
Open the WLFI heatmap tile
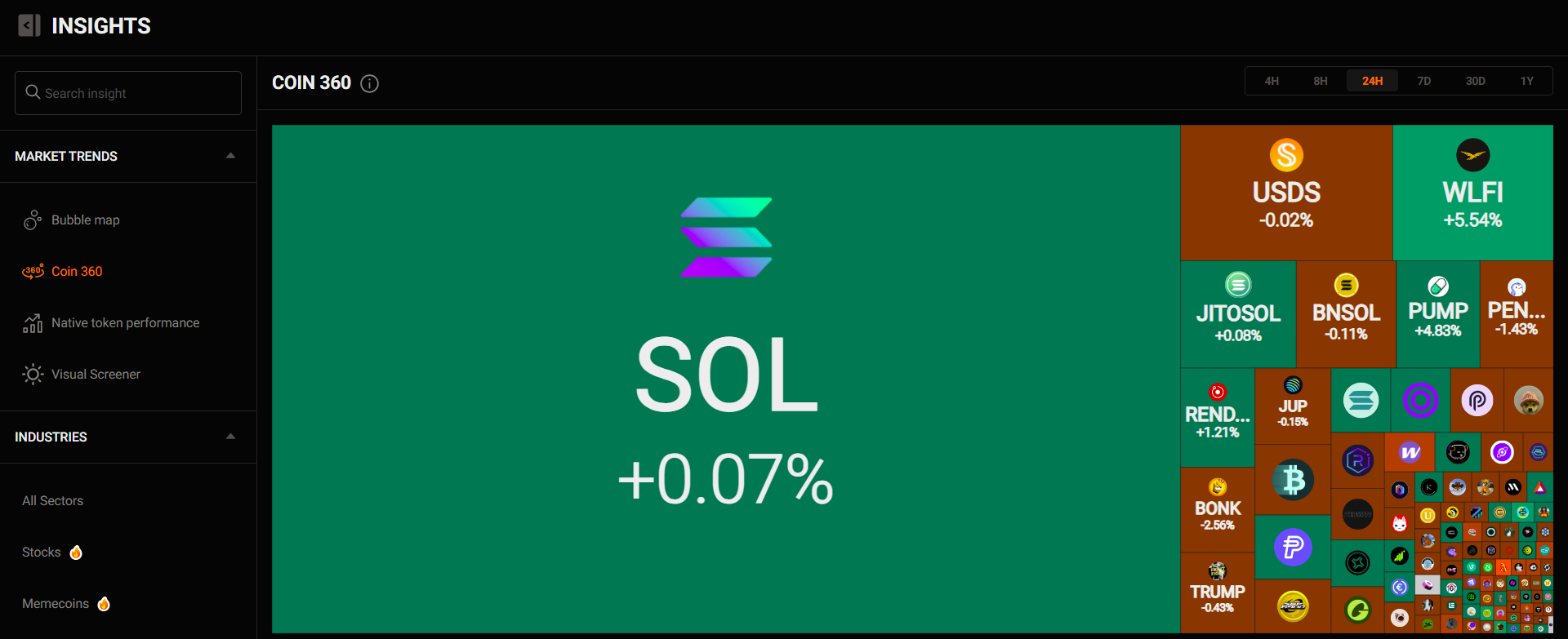coord(1472,193)
